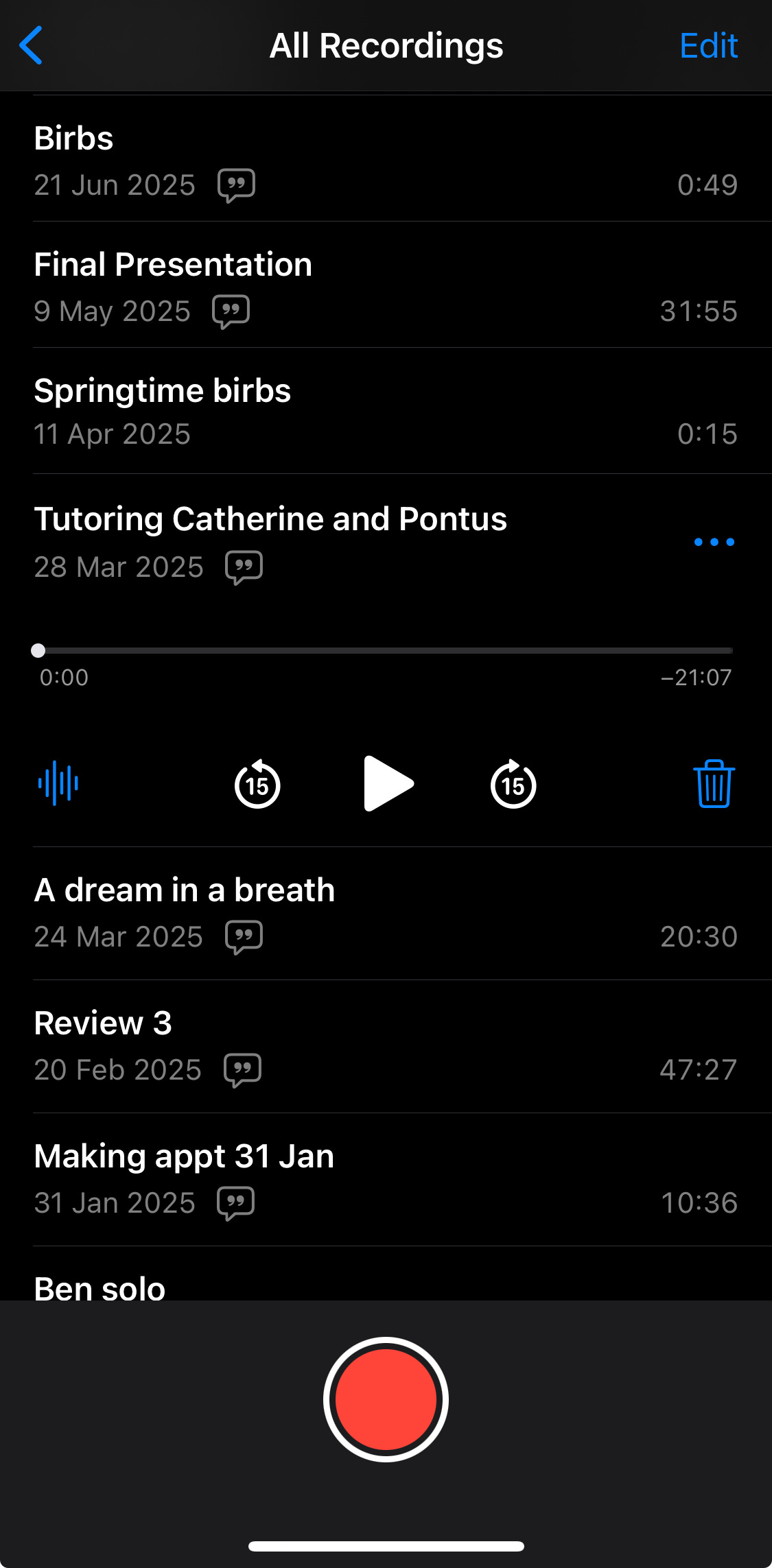Viewport: 772px width, 1568px height.
Task: Start a new recording with the red button
Action: [386, 1399]
